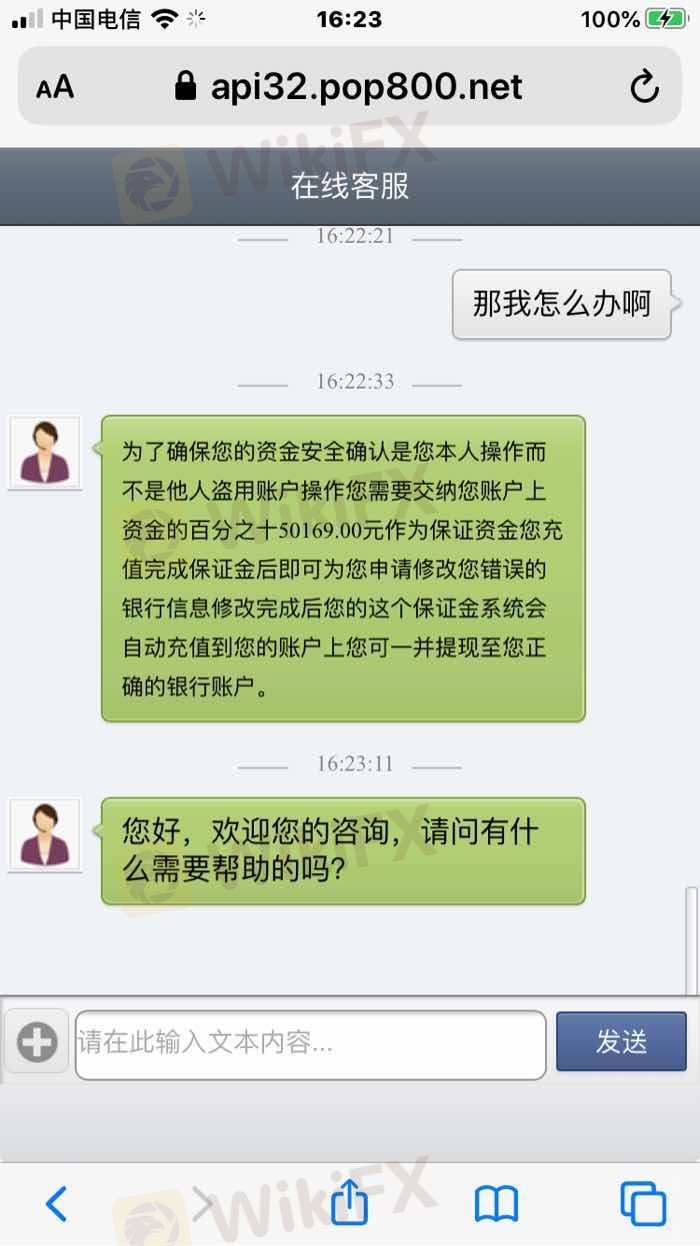Tap the api32.pop800.net address bar
The width and height of the screenshot is (700, 1246).
(350, 87)
